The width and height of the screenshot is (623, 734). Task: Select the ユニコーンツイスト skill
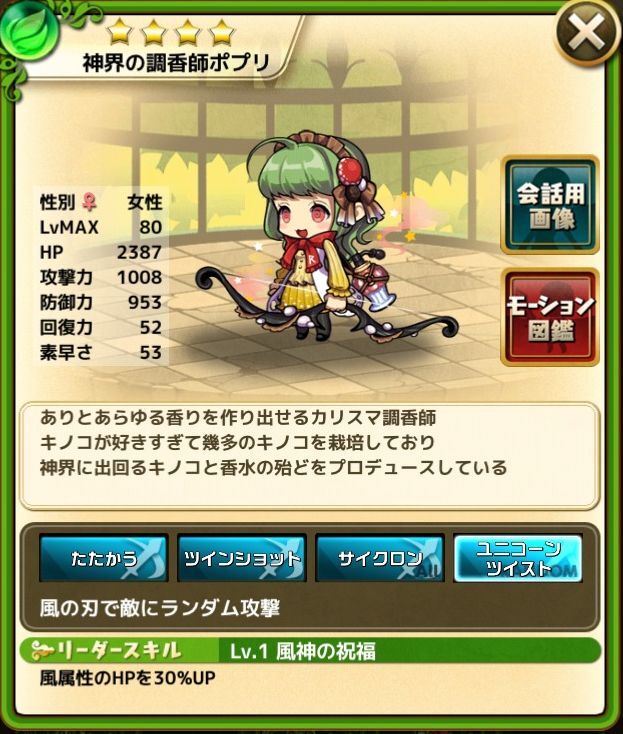point(517,559)
